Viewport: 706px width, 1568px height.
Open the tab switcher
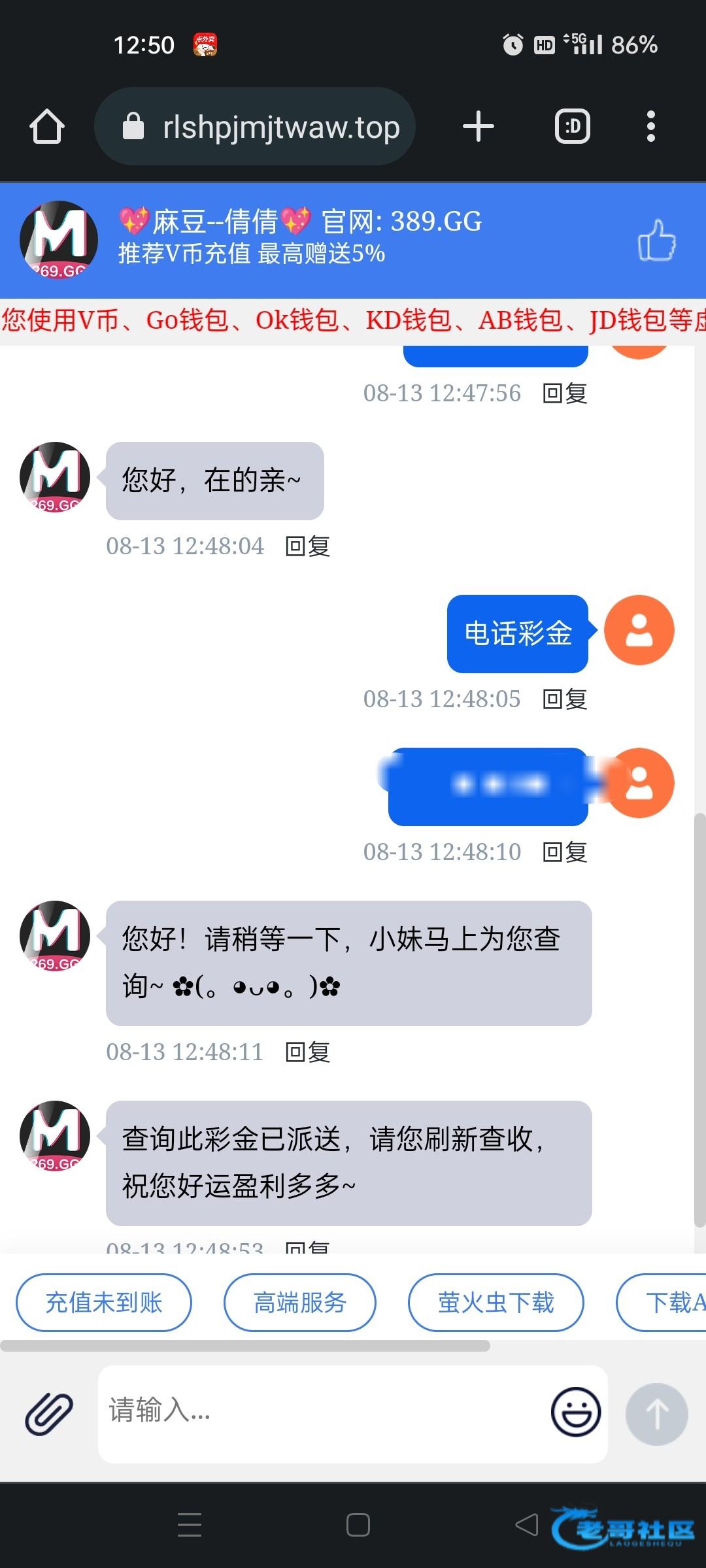pos(572,126)
